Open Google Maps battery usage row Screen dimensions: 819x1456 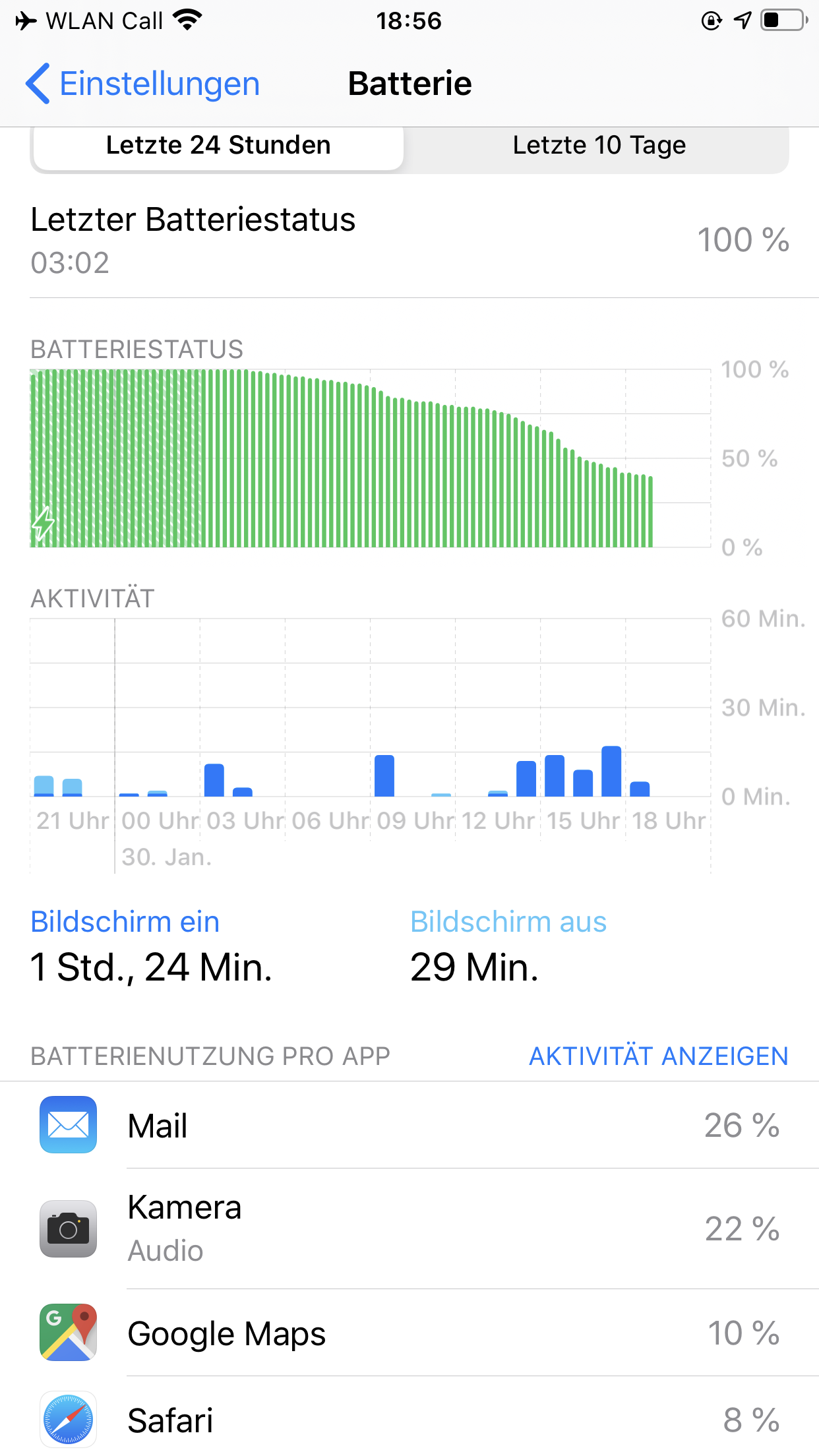pyautogui.click(x=409, y=1333)
